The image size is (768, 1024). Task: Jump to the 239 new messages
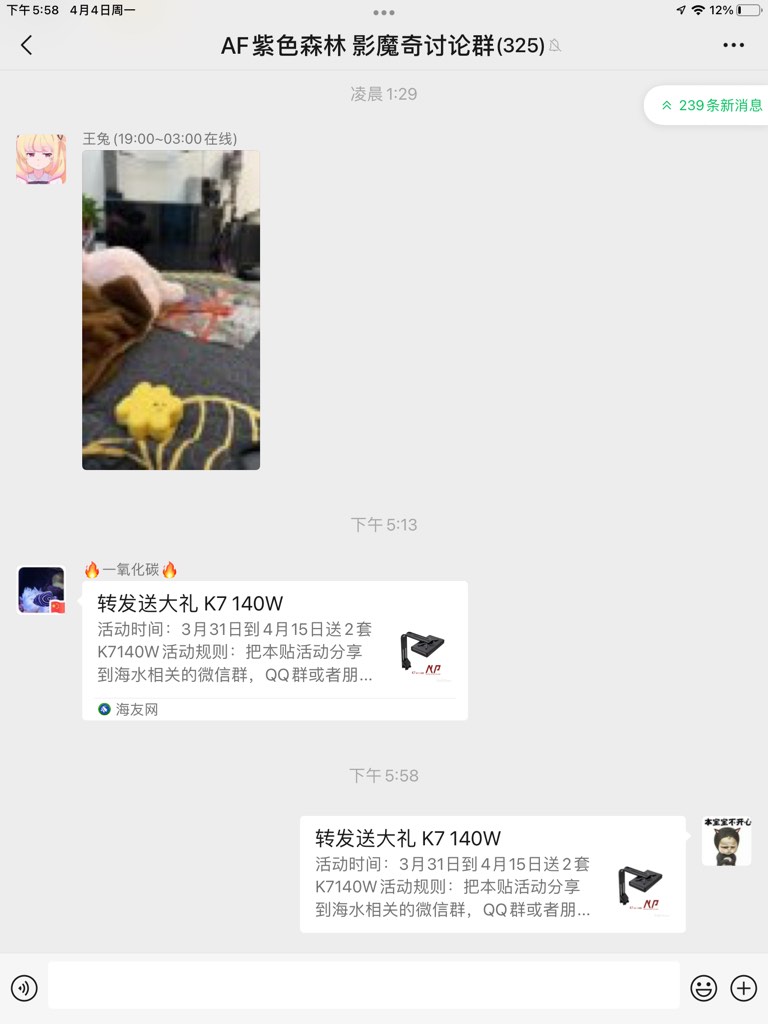(710, 105)
